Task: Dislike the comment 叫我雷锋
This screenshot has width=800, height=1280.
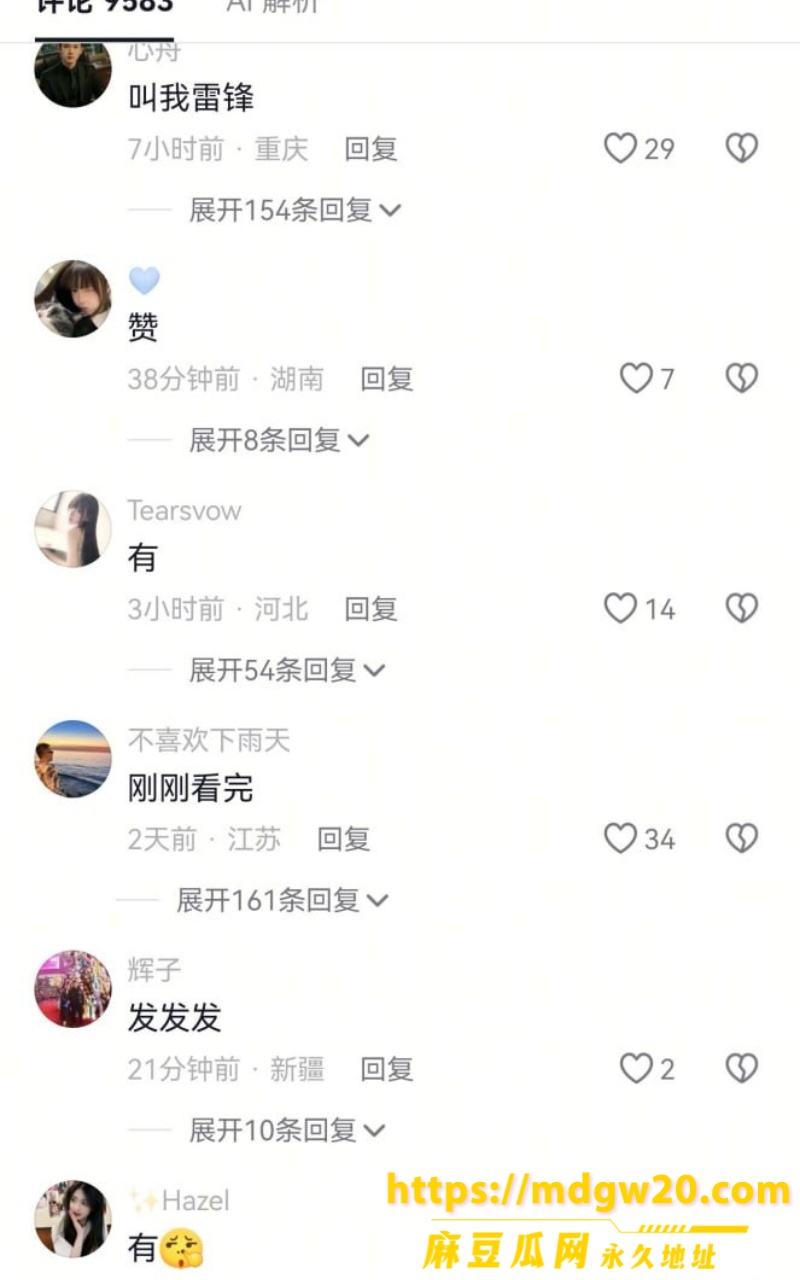Action: tap(741, 149)
